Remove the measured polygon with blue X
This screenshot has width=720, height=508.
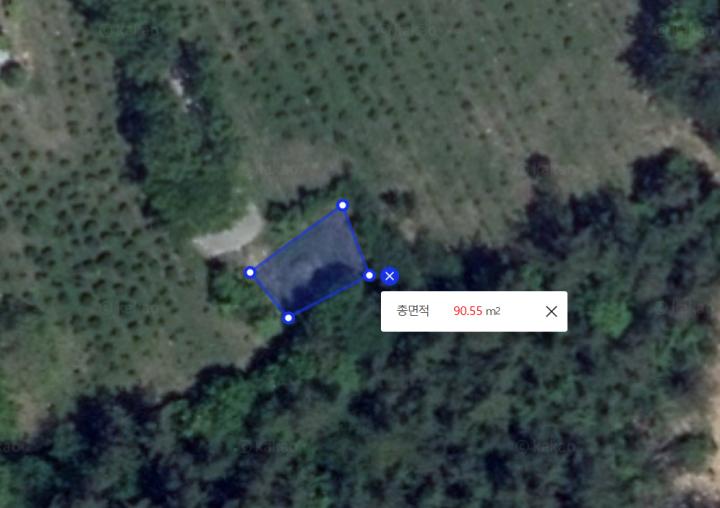tap(390, 277)
